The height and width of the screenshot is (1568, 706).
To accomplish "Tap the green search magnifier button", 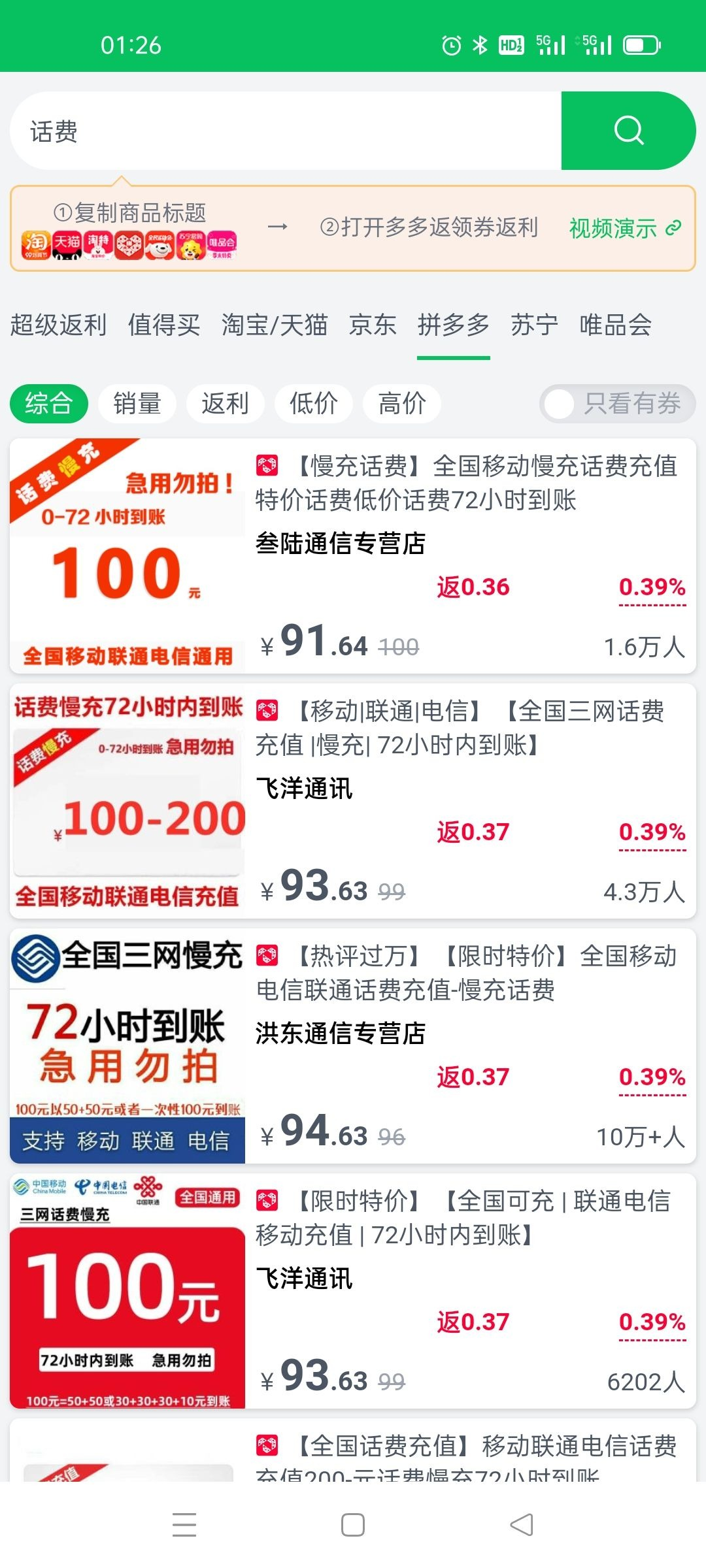I will [628, 131].
